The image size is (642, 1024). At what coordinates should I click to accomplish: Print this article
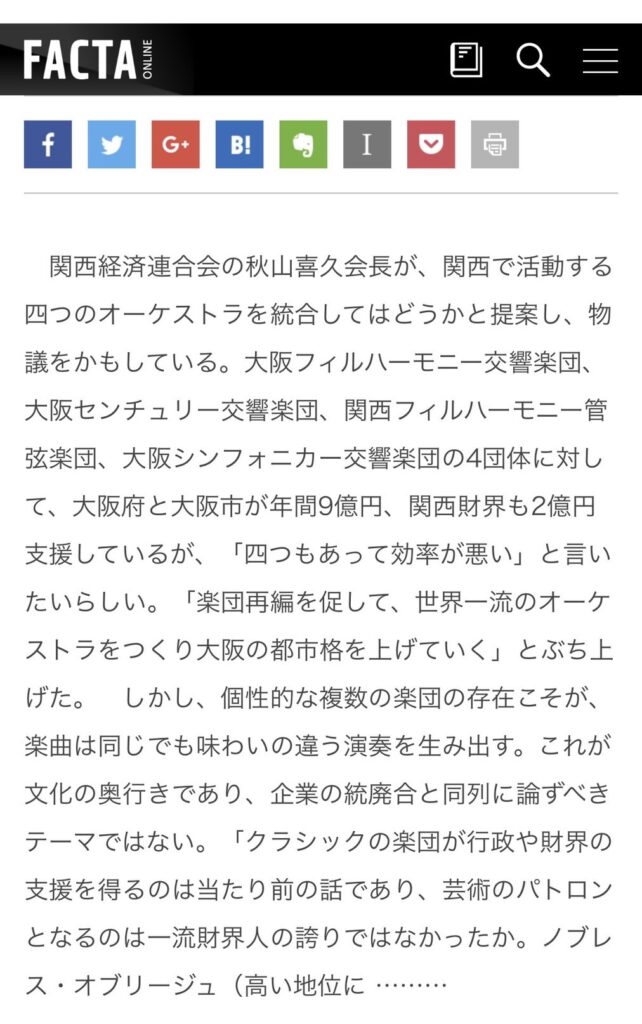495,144
